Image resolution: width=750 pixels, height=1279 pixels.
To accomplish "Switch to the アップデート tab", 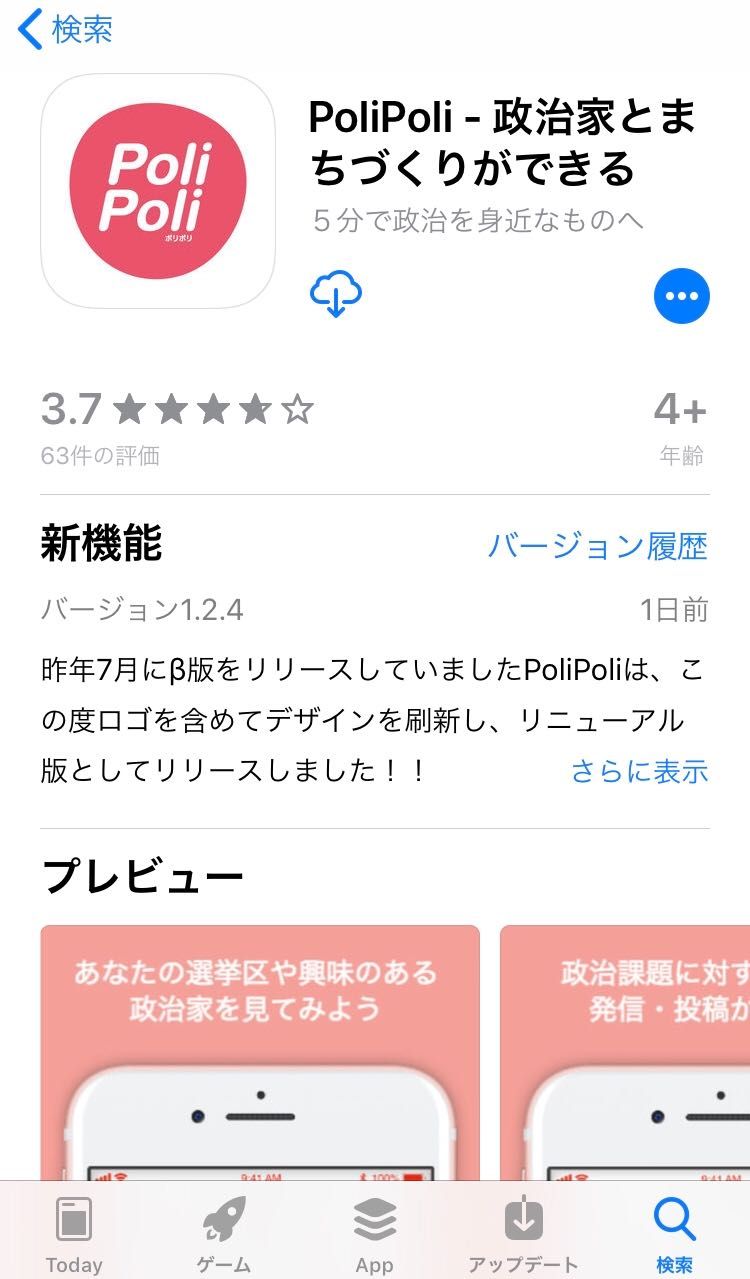I will (x=523, y=1234).
